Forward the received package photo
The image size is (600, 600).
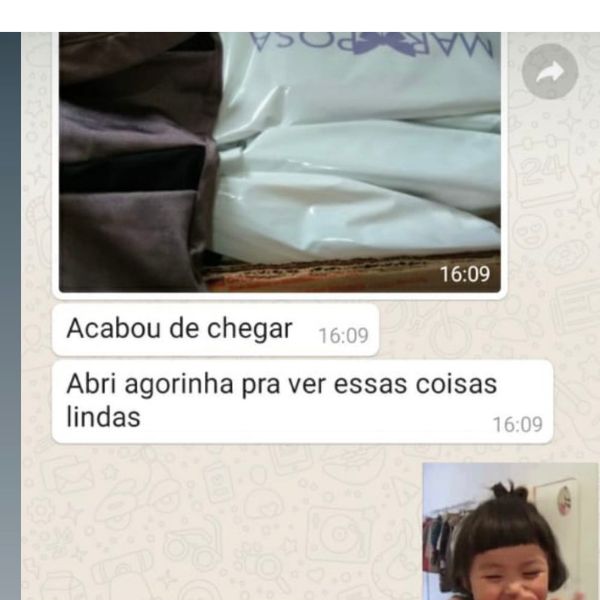click(550, 71)
